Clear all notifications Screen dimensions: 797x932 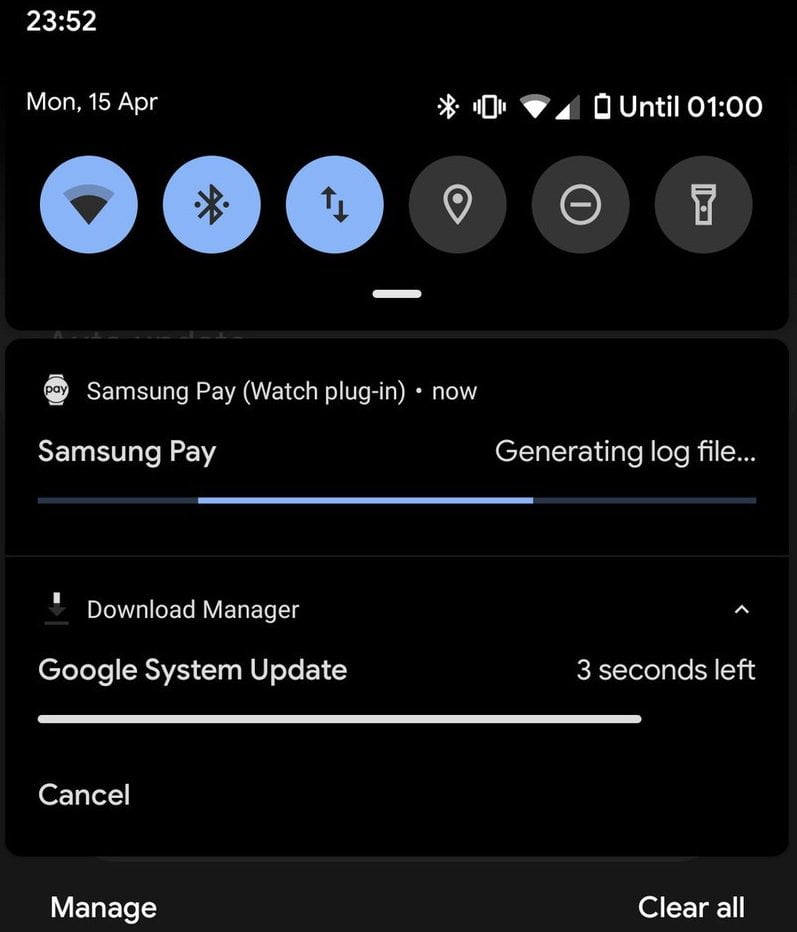691,907
